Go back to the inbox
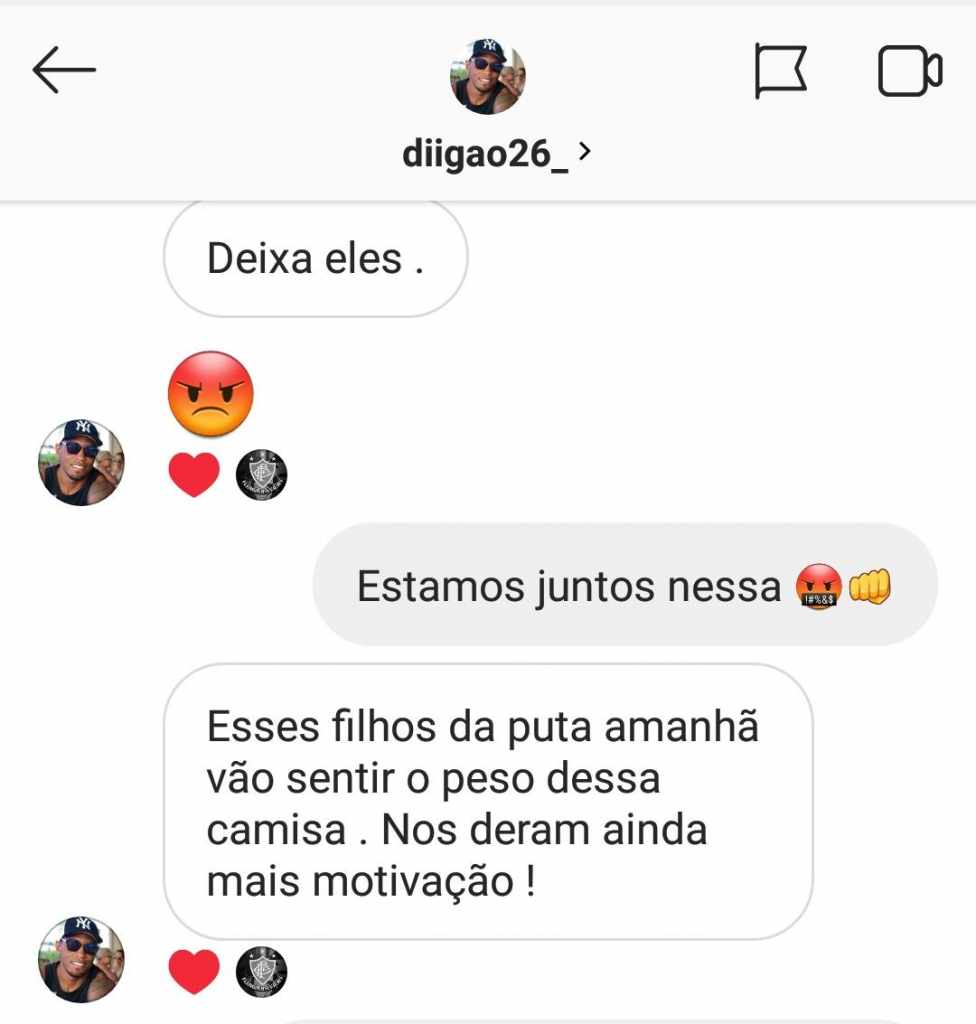The image size is (976, 1024). (x=64, y=72)
